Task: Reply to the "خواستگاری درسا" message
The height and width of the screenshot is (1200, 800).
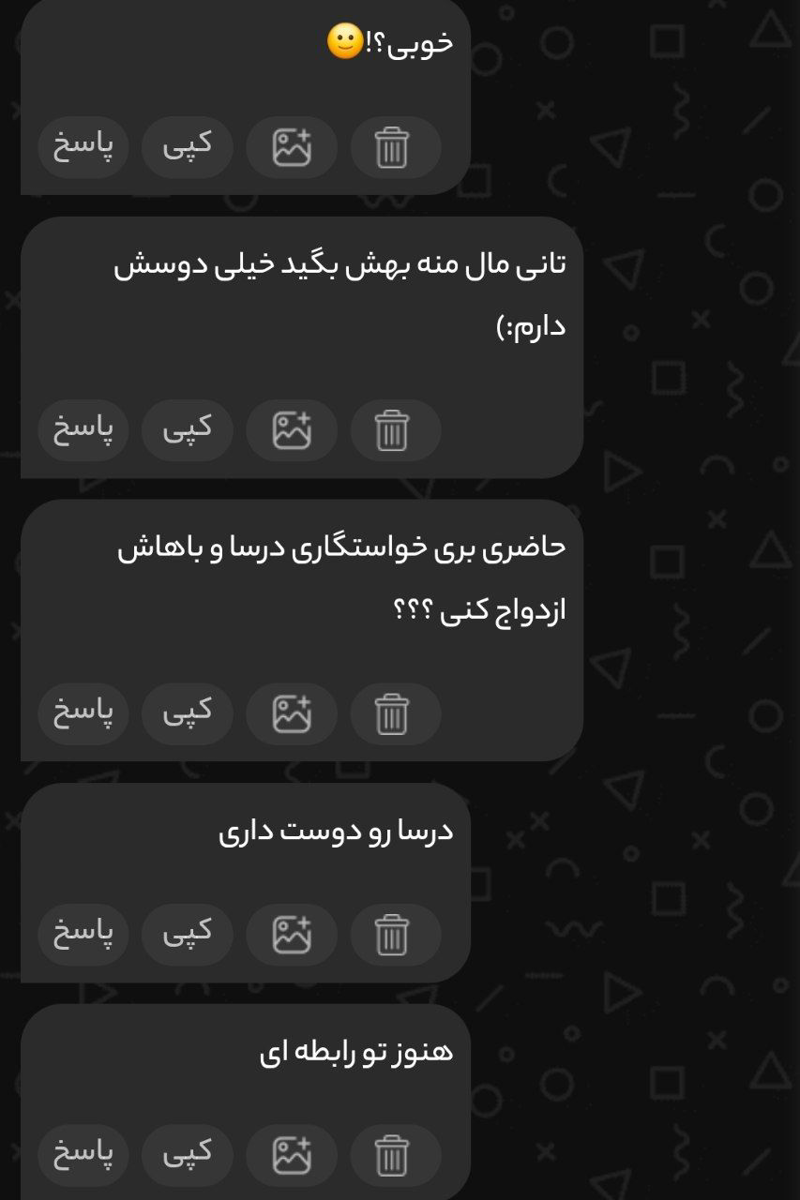Action: 83,713
